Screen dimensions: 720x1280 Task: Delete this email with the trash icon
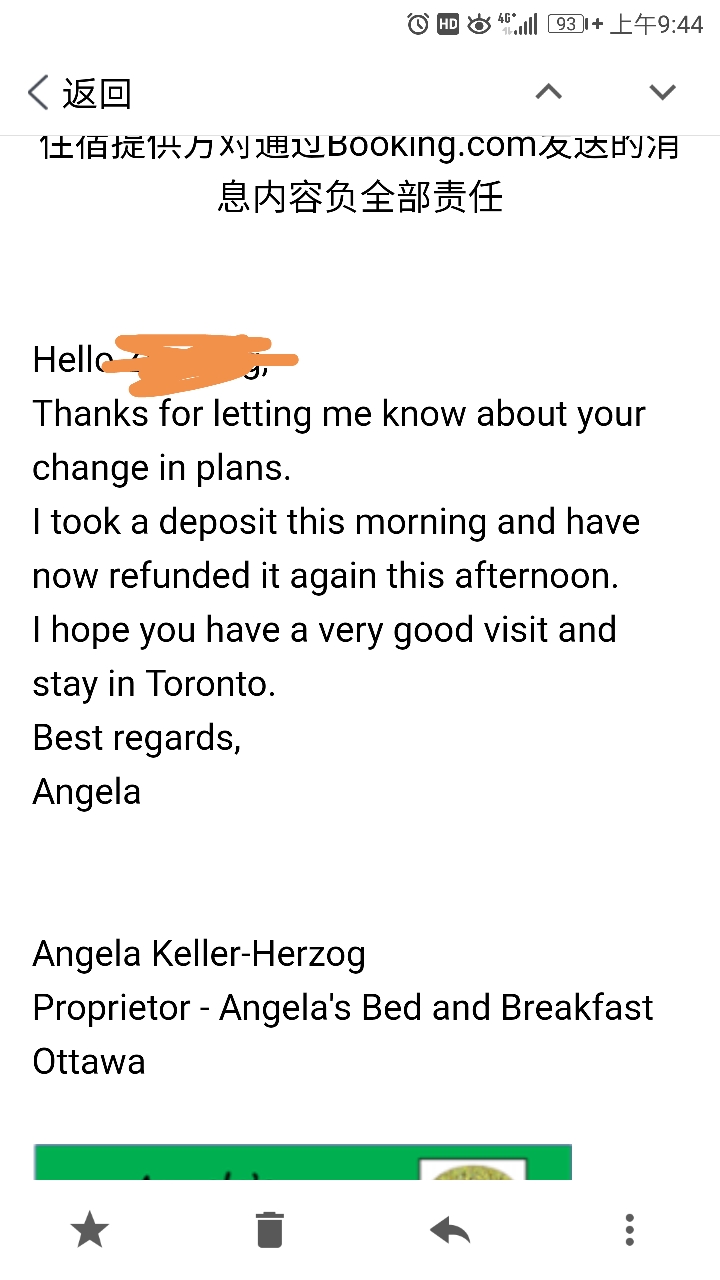(270, 1229)
